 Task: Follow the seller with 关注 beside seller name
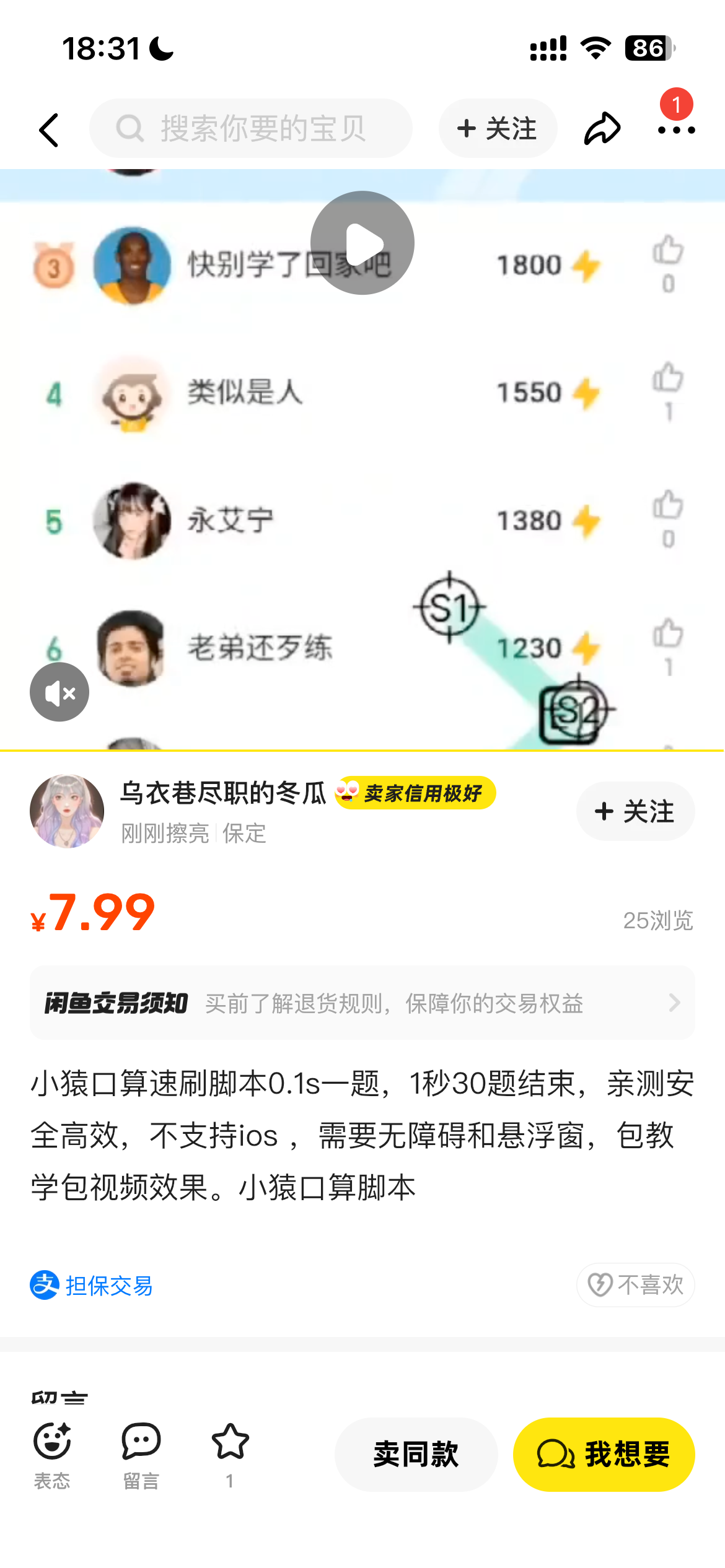(635, 811)
